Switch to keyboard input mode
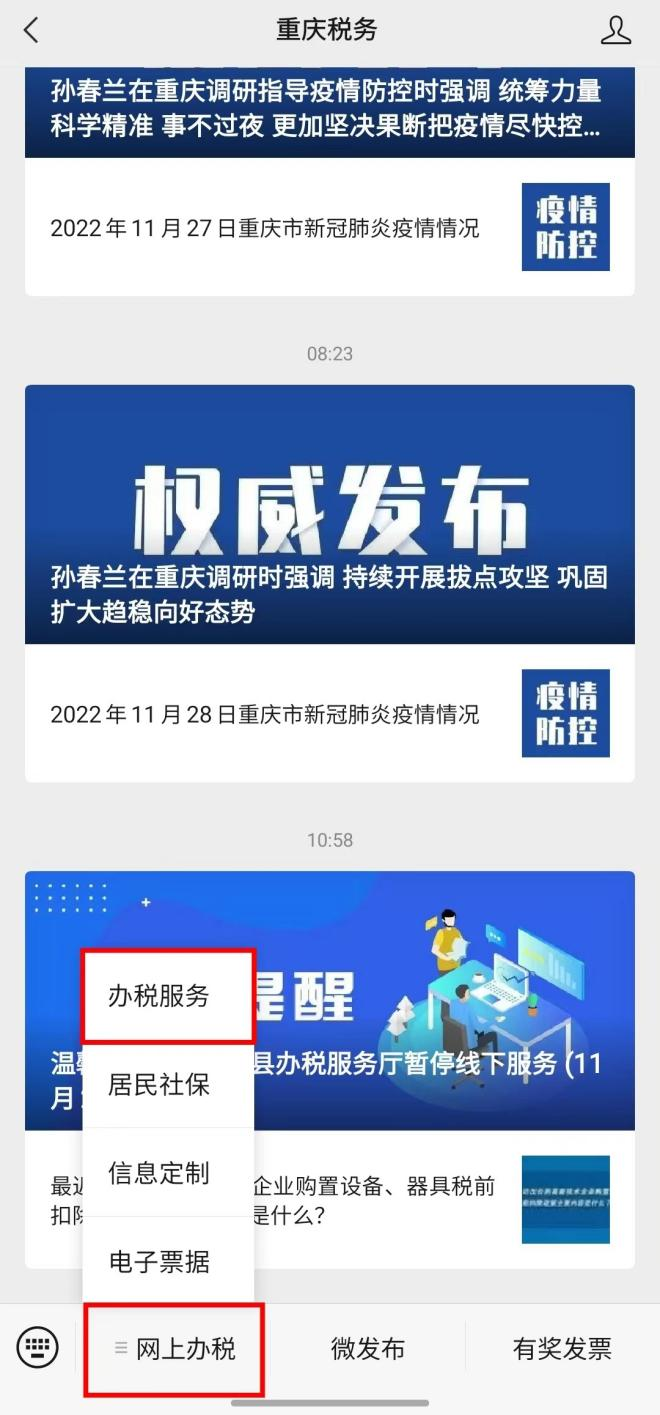This screenshot has height=1415, width=660. pos(38,1348)
